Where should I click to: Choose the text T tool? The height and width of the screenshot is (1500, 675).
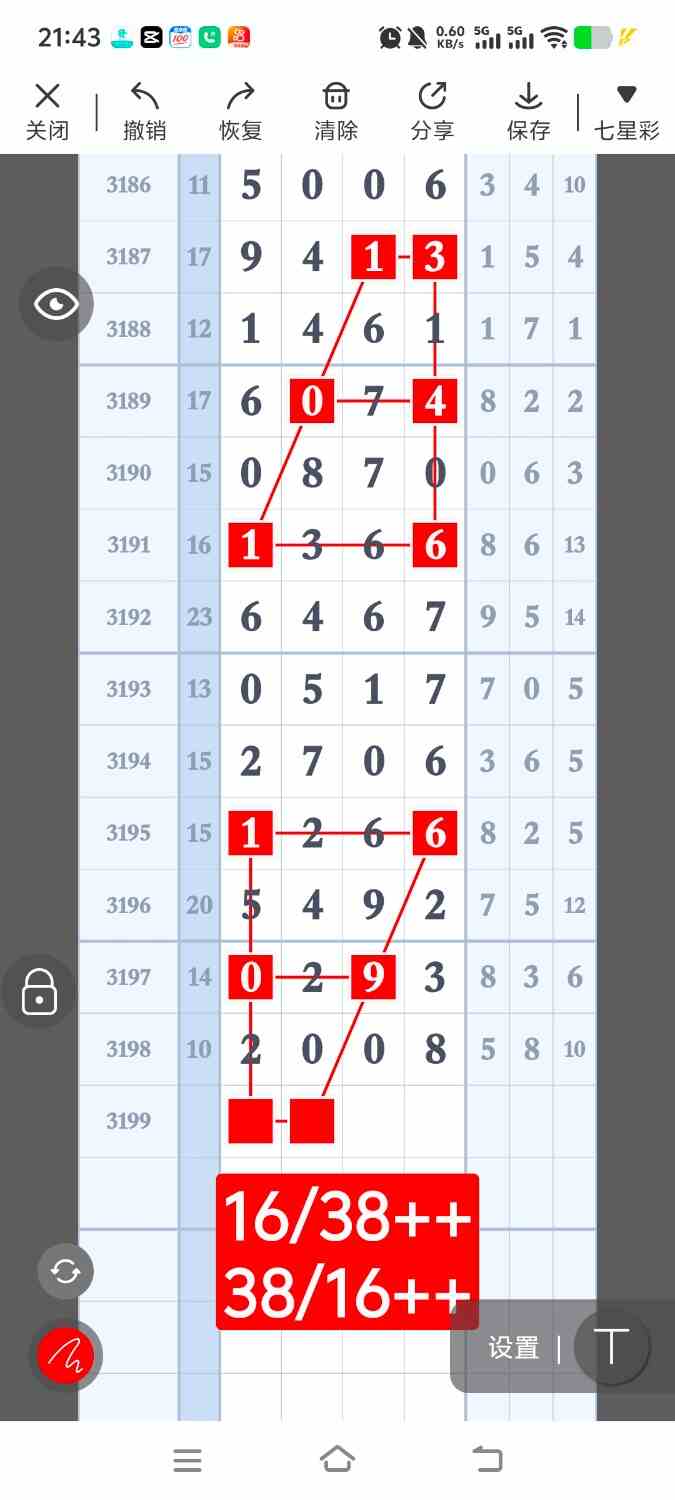[x=612, y=1347]
